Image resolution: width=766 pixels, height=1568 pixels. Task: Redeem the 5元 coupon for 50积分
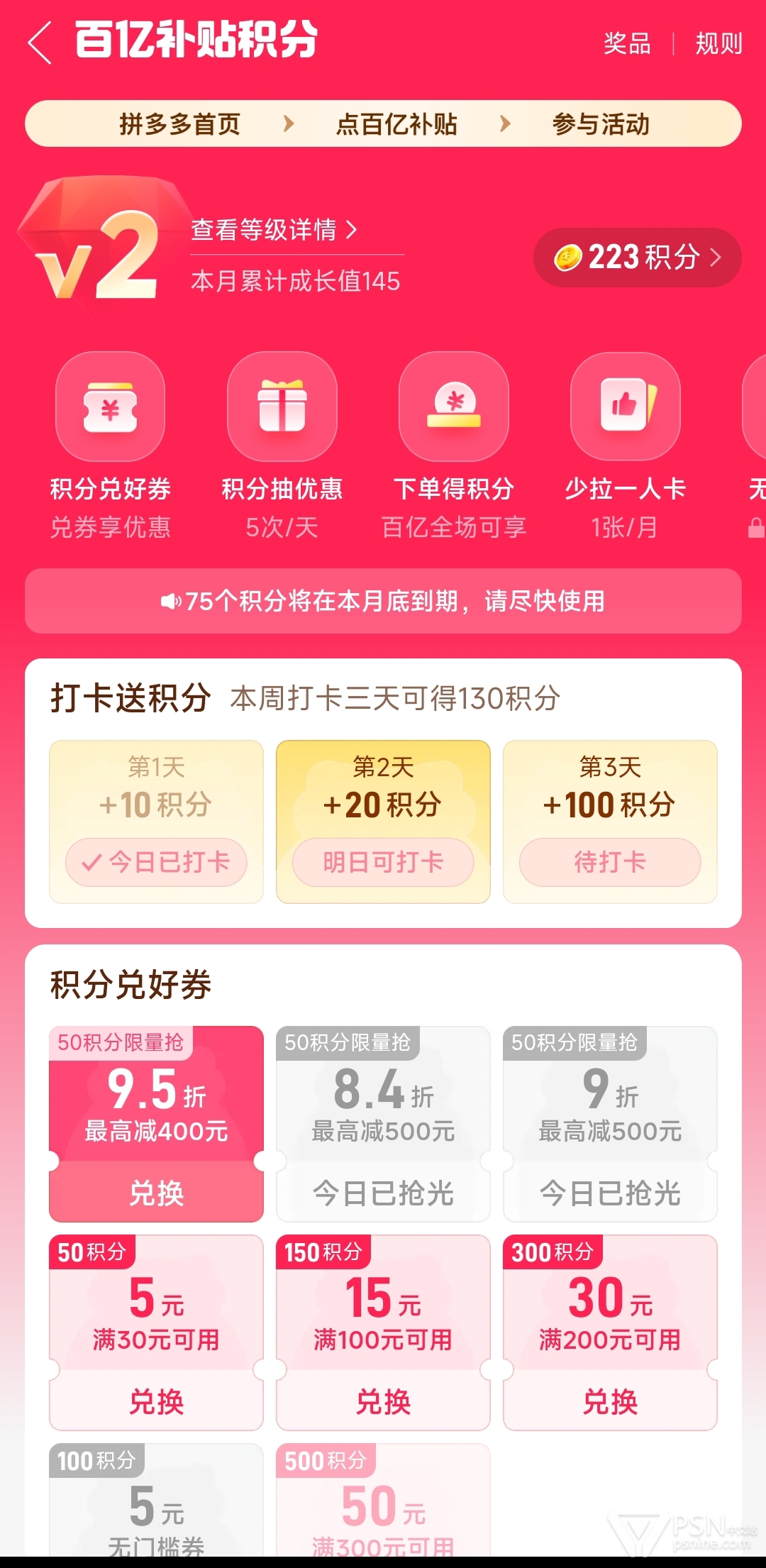156,1402
